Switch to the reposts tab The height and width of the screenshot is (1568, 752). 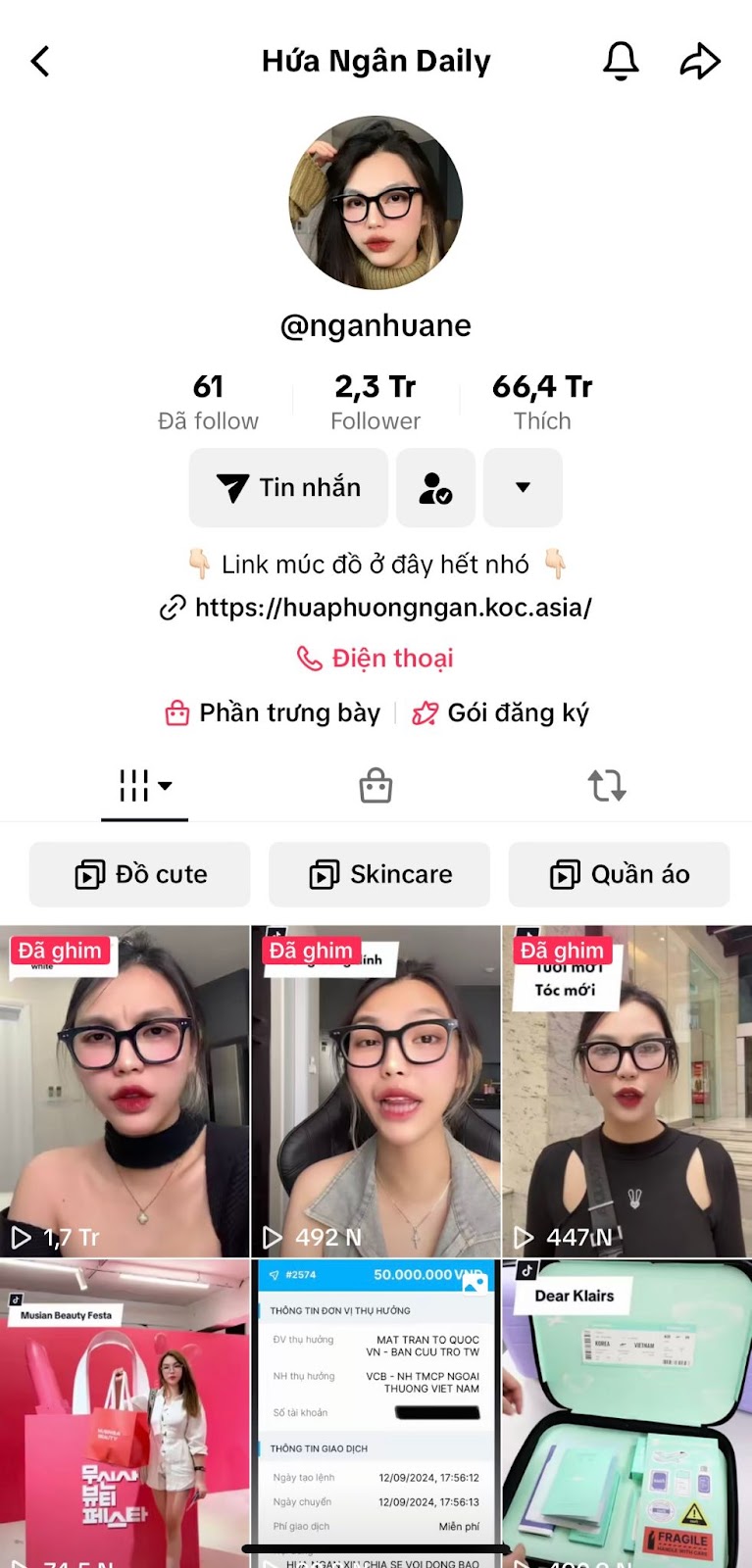[607, 786]
